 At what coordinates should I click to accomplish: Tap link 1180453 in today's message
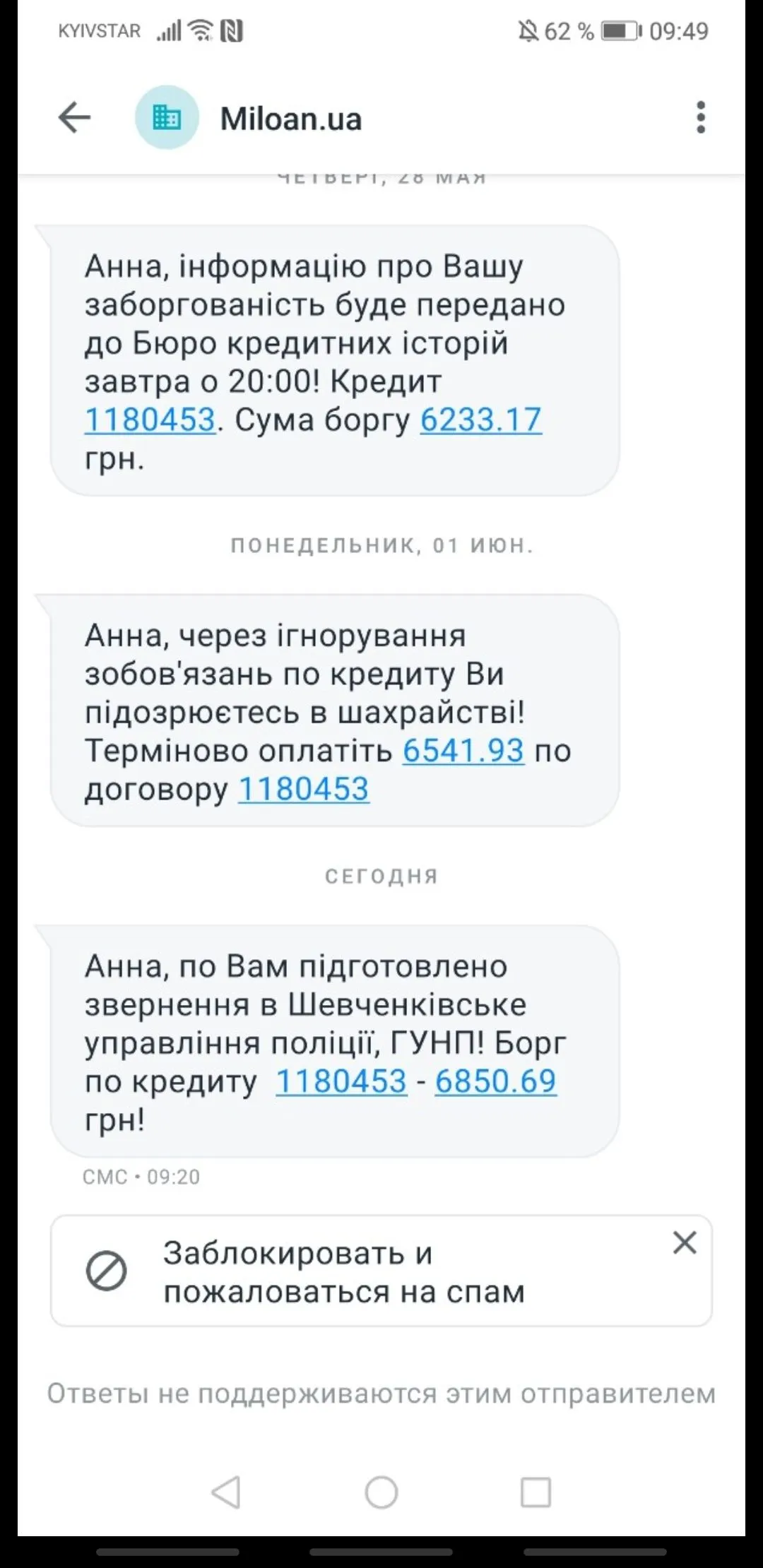[x=341, y=1081]
